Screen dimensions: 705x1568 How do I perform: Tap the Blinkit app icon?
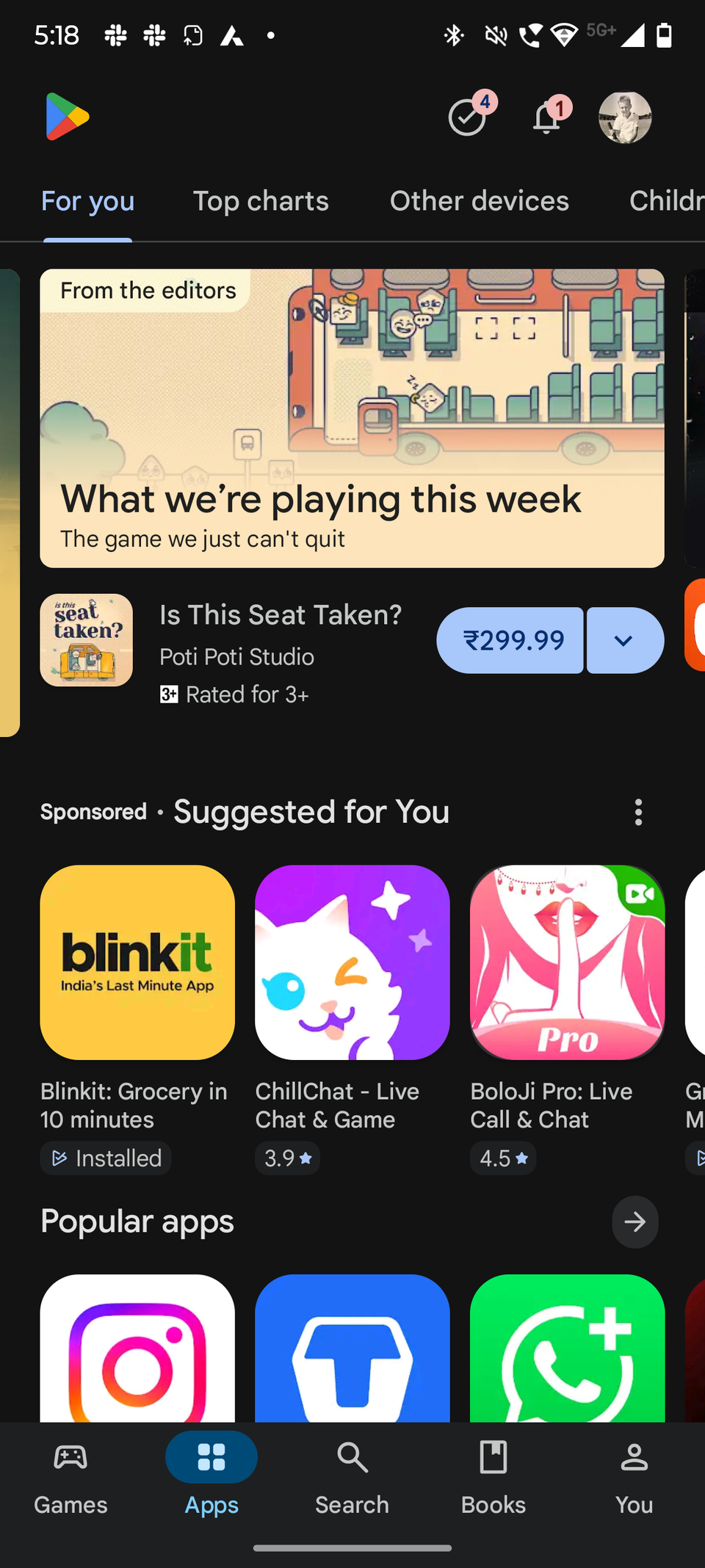click(137, 963)
